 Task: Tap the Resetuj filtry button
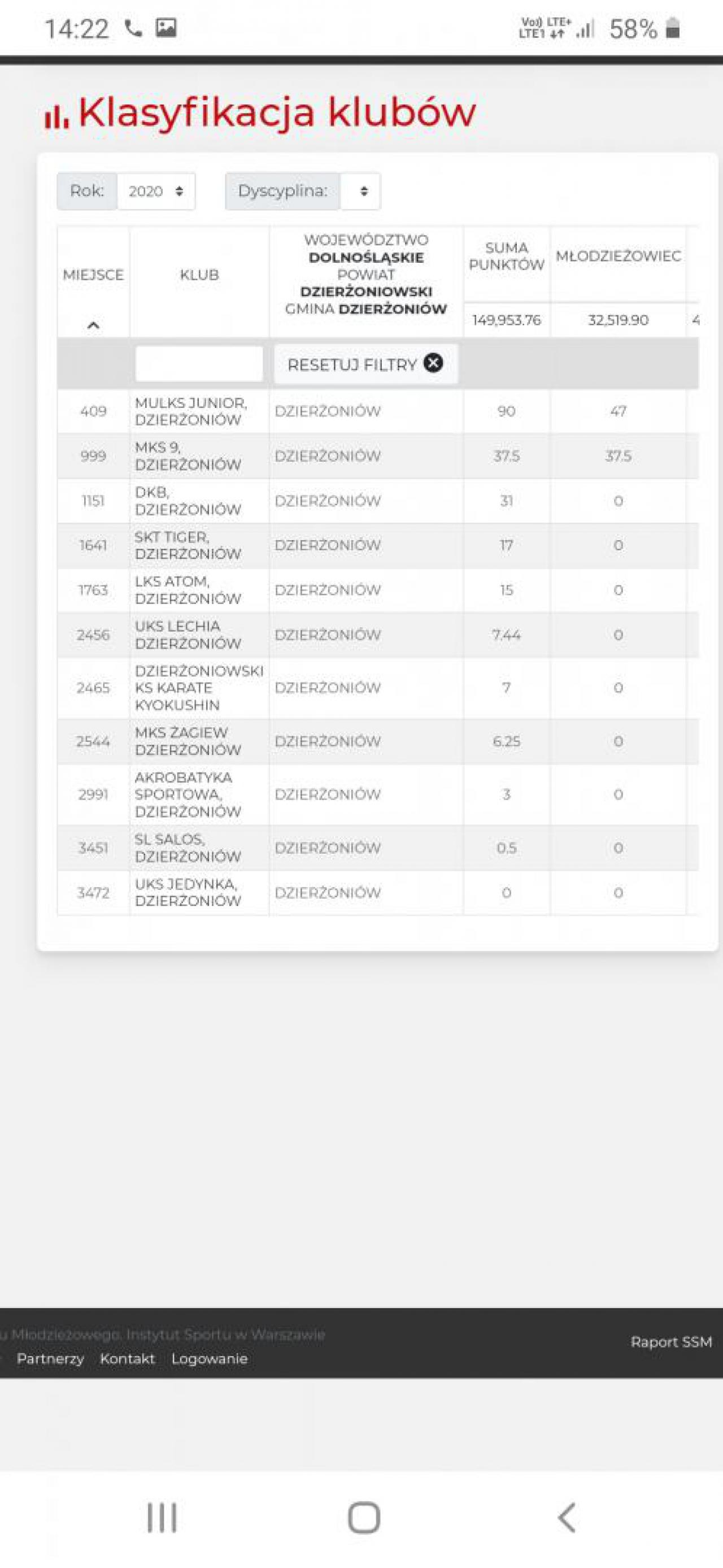(366, 364)
